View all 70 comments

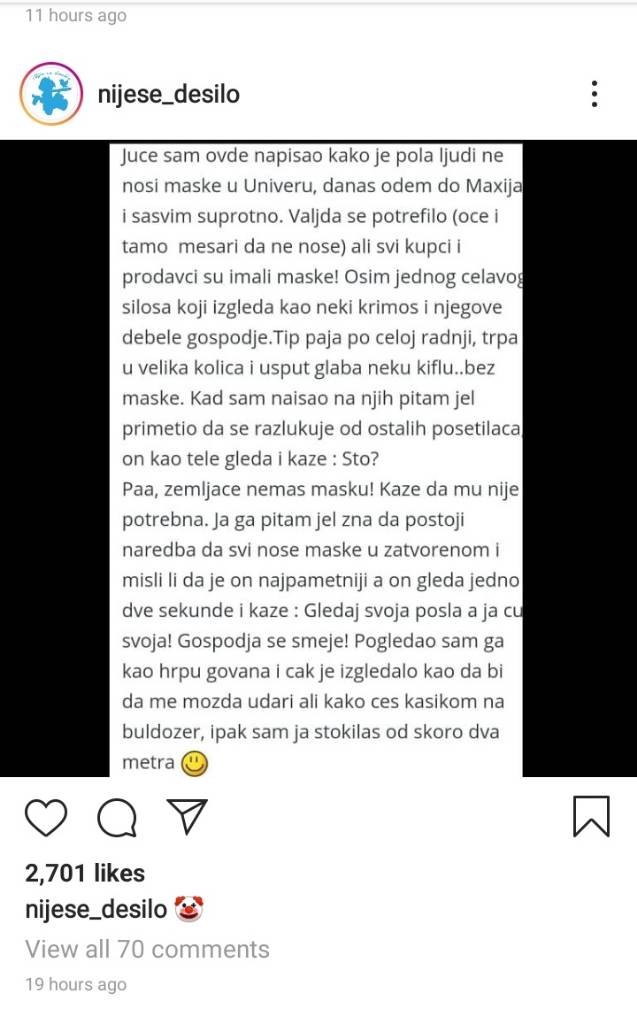[x=147, y=949]
